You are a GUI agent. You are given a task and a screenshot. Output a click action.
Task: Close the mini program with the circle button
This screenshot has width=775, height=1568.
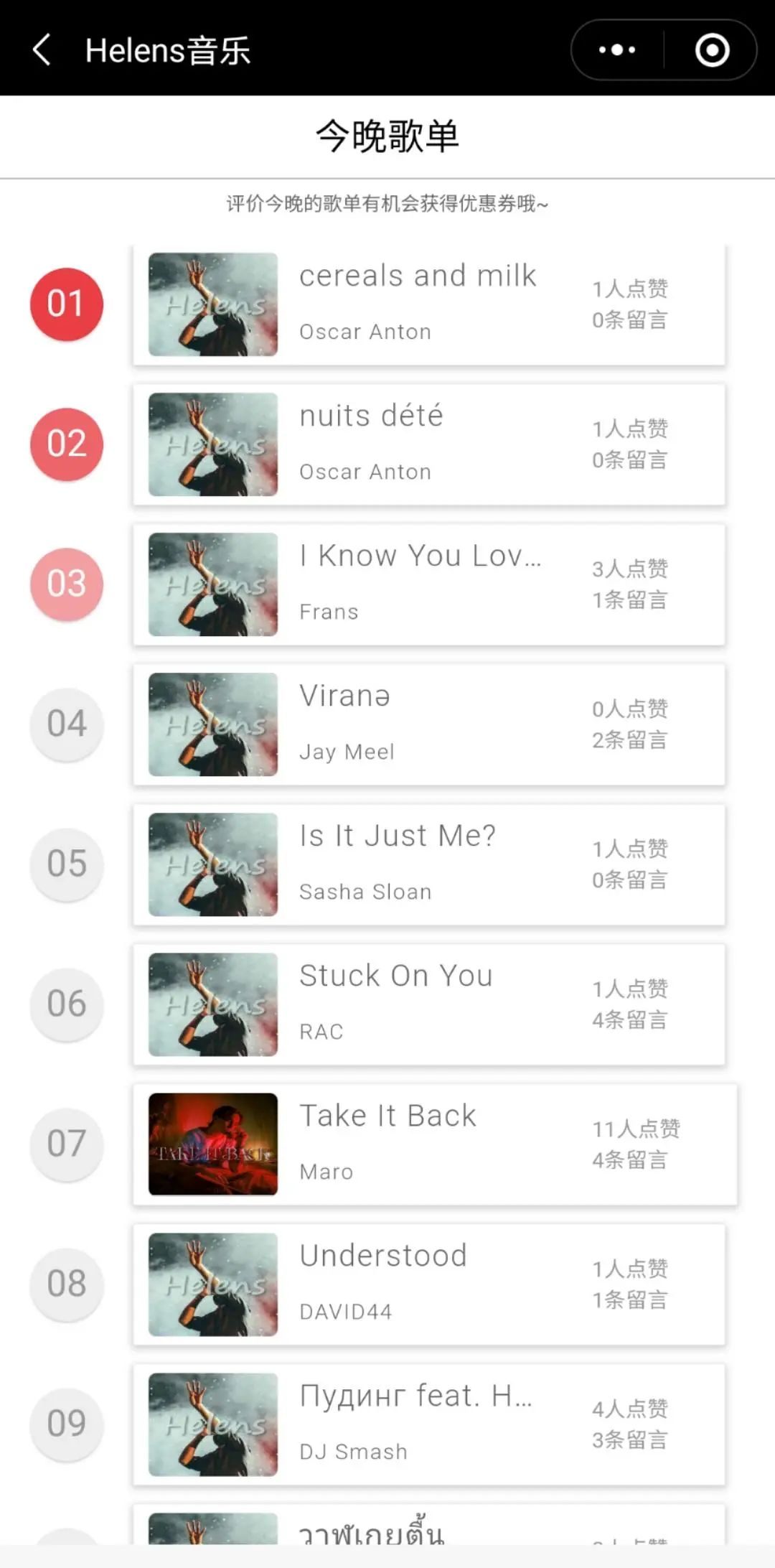[x=712, y=50]
